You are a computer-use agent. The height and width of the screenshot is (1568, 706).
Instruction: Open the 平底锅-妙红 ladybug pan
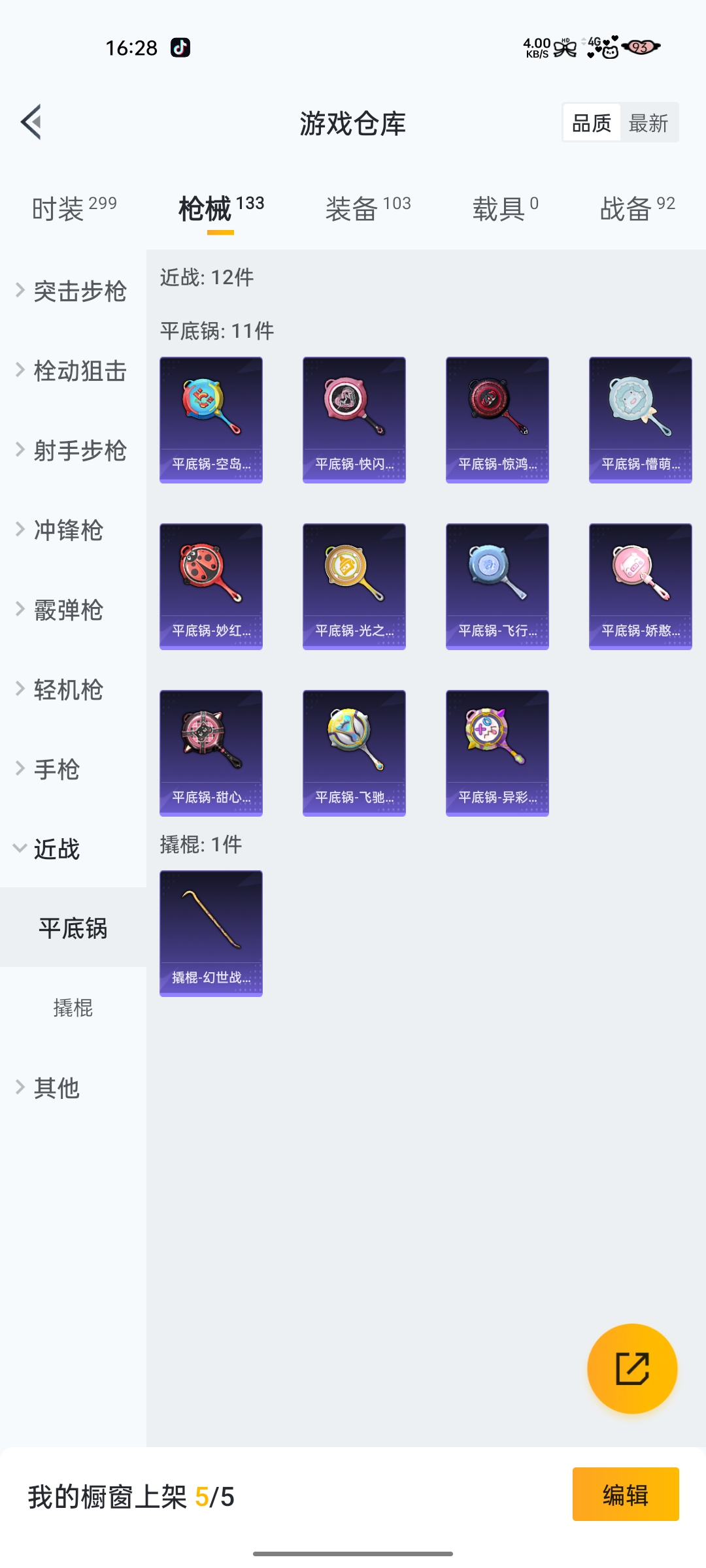[211, 586]
